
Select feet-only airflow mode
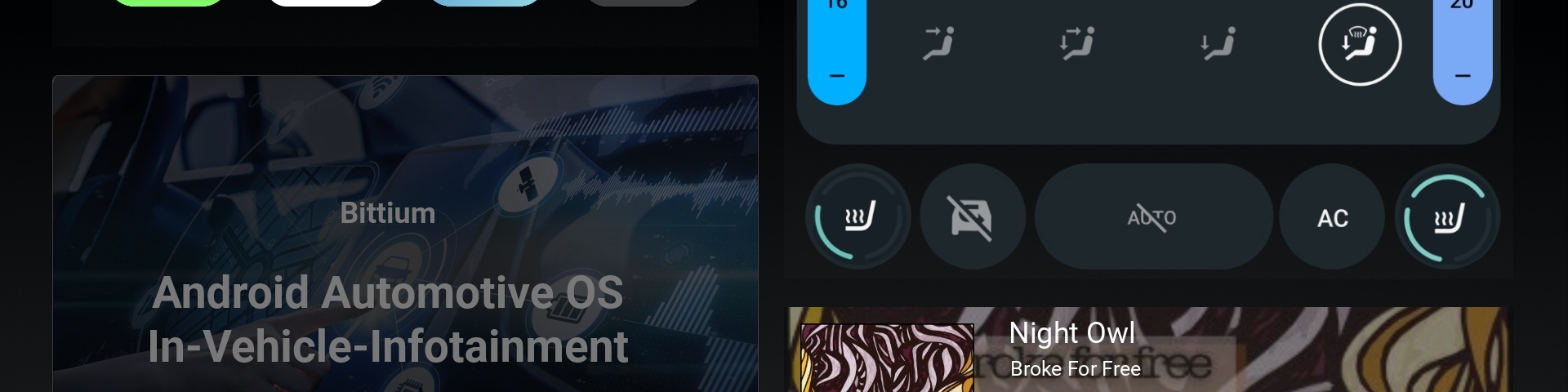click(x=1218, y=43)
